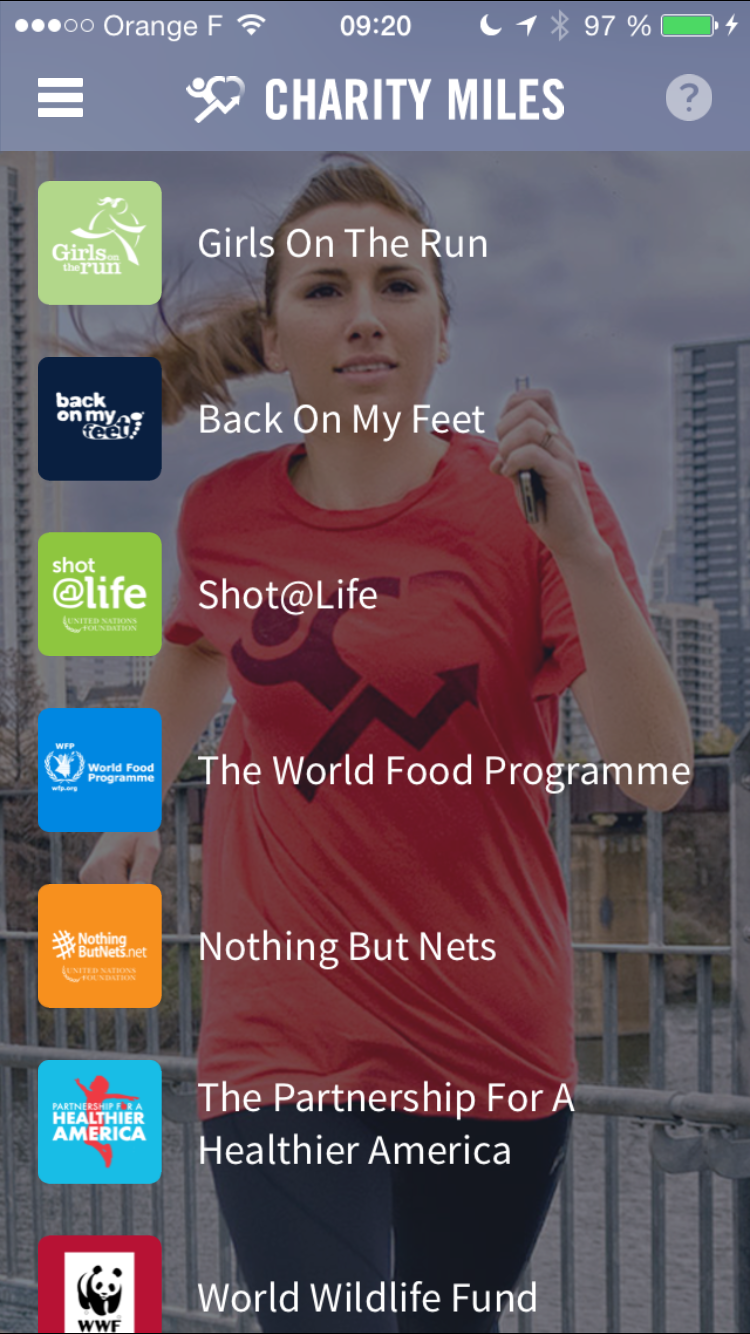Open the hamburger menu
Screen dimensions: 750x1334
pyautogui.click(x=60, y=98)
